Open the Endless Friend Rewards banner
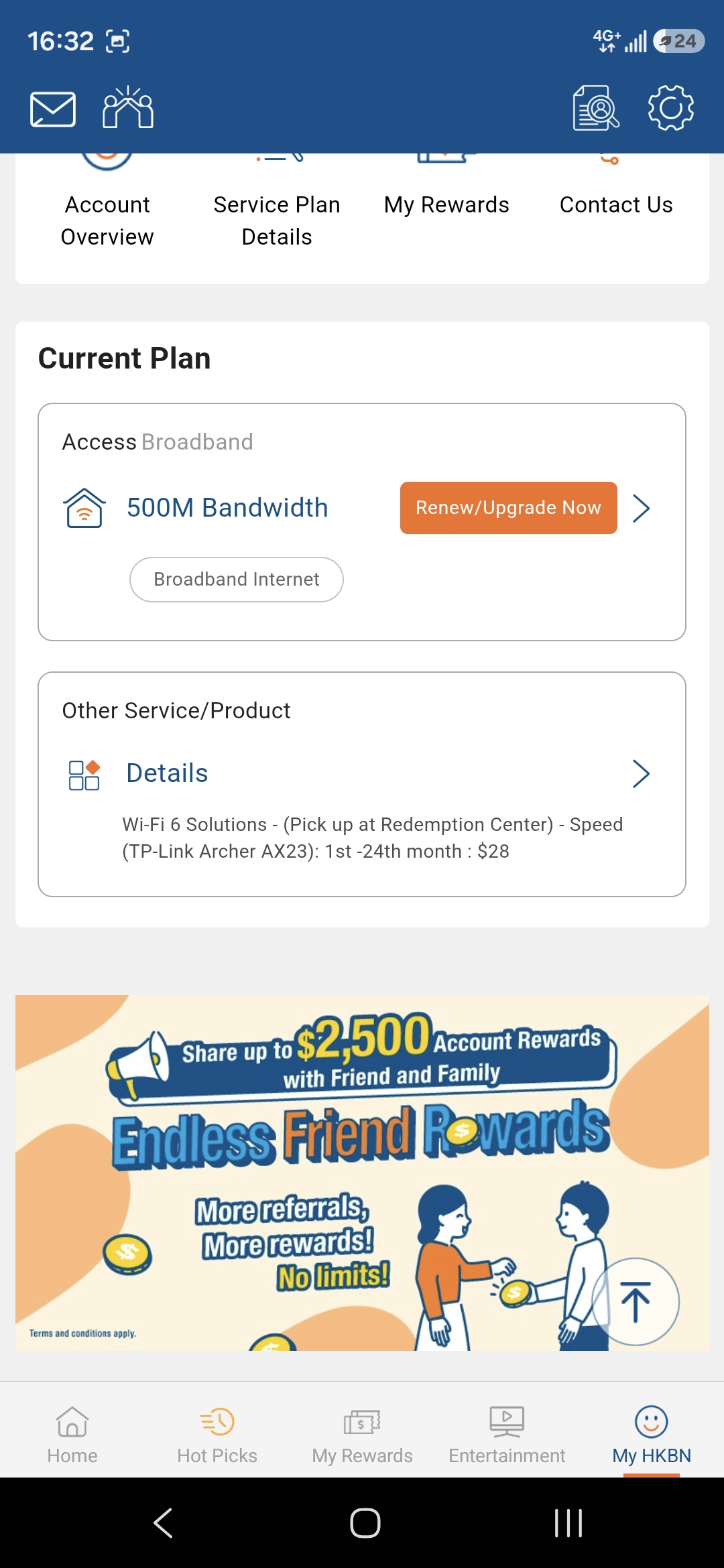Viewport: 724px width, 1568px height. coord(362,1173)
